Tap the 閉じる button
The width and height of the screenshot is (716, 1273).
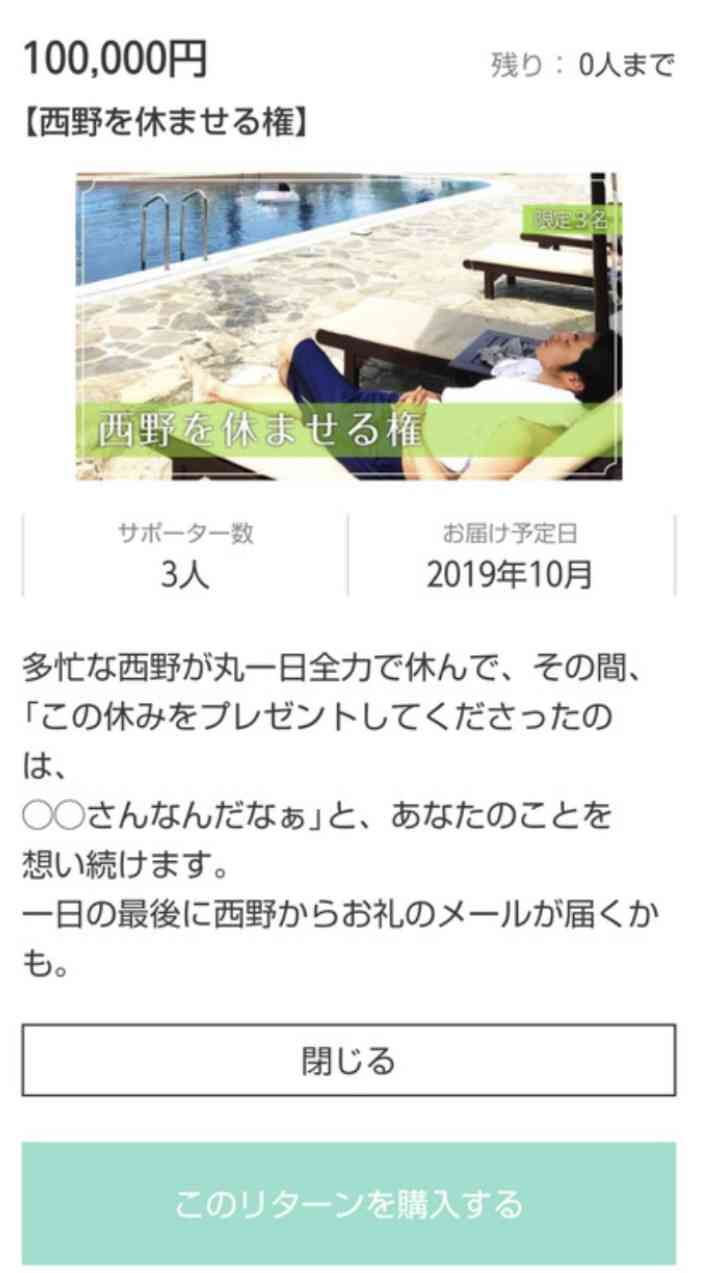348,1060
